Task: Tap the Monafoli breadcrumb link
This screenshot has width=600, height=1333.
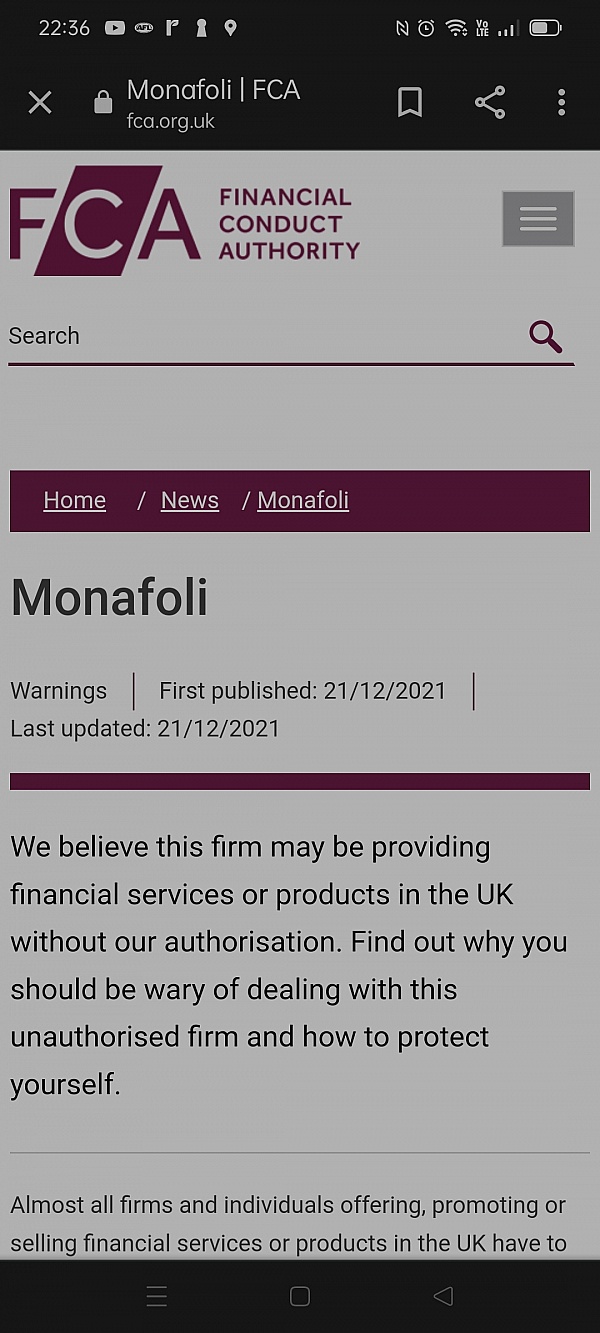Action: [303, 500]
